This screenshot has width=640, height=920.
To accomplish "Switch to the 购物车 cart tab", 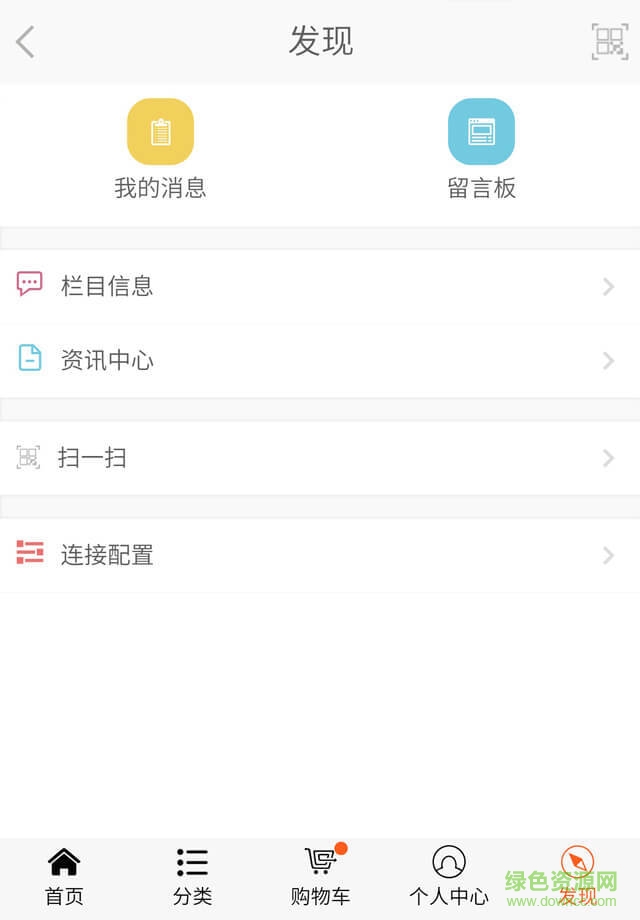I will click(x=321, y=876).
